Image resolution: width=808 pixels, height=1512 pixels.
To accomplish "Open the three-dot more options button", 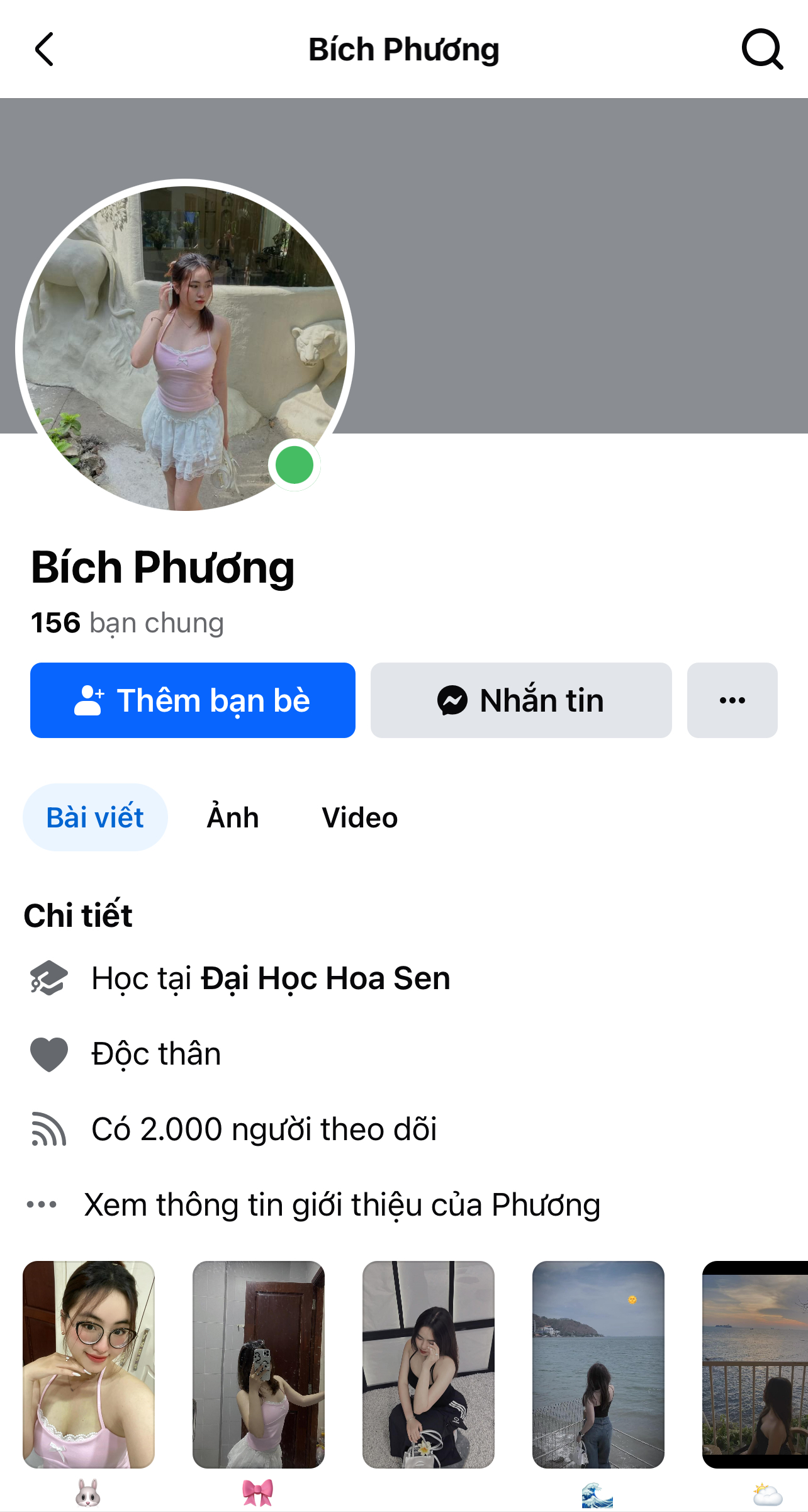I will click(x=732, y=700).
